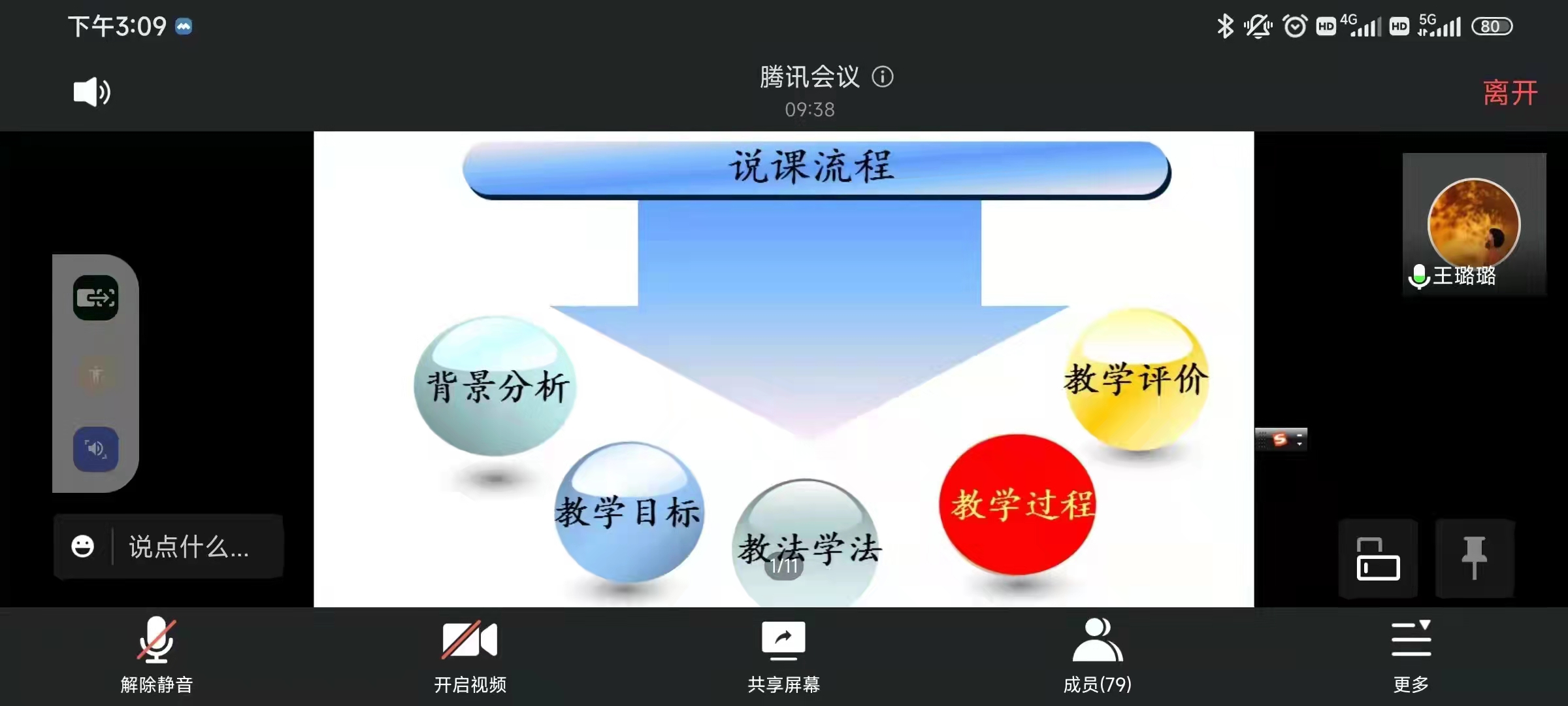Tap the blue sound icon in sidebar
Viewport: 1568px width, 706px height.
(x=95, y=449)
